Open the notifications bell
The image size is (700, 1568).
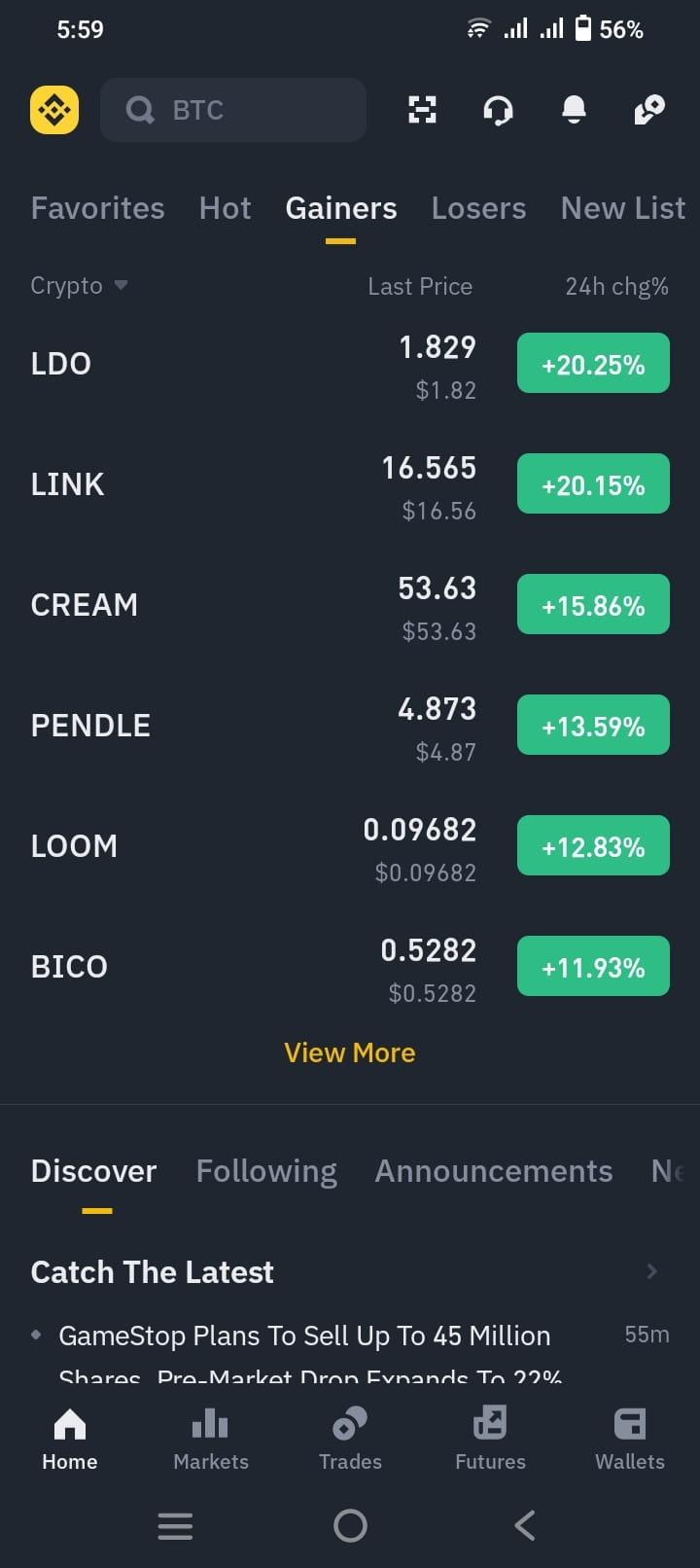(574, 110)
